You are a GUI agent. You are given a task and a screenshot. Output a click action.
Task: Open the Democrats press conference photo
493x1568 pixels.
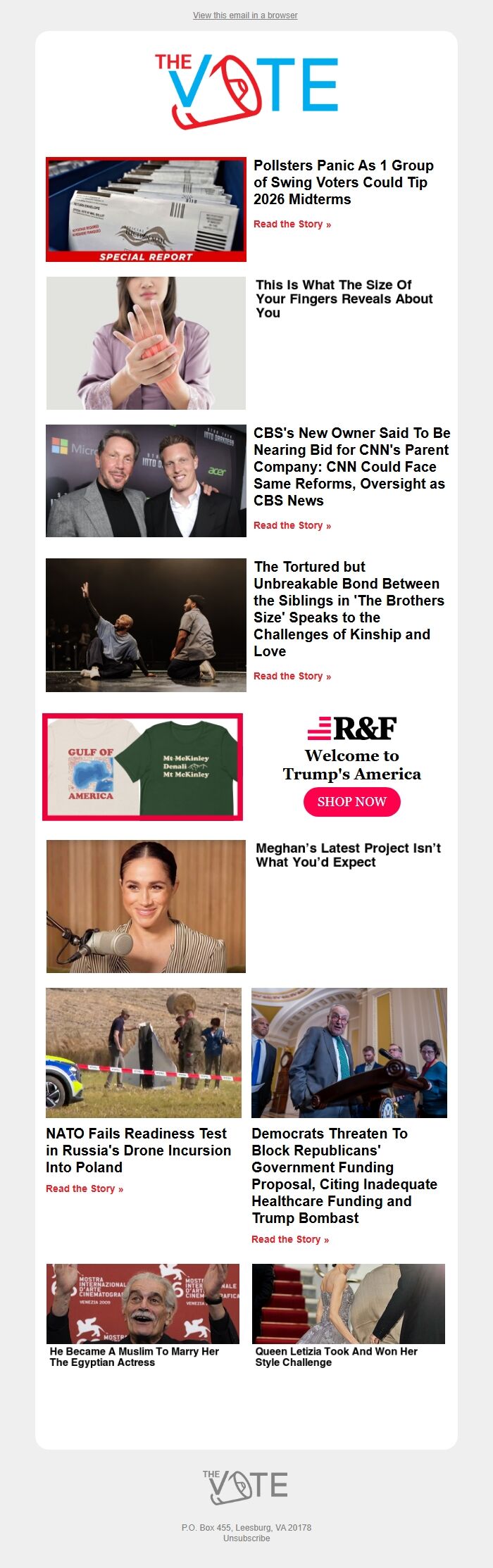349,1053
